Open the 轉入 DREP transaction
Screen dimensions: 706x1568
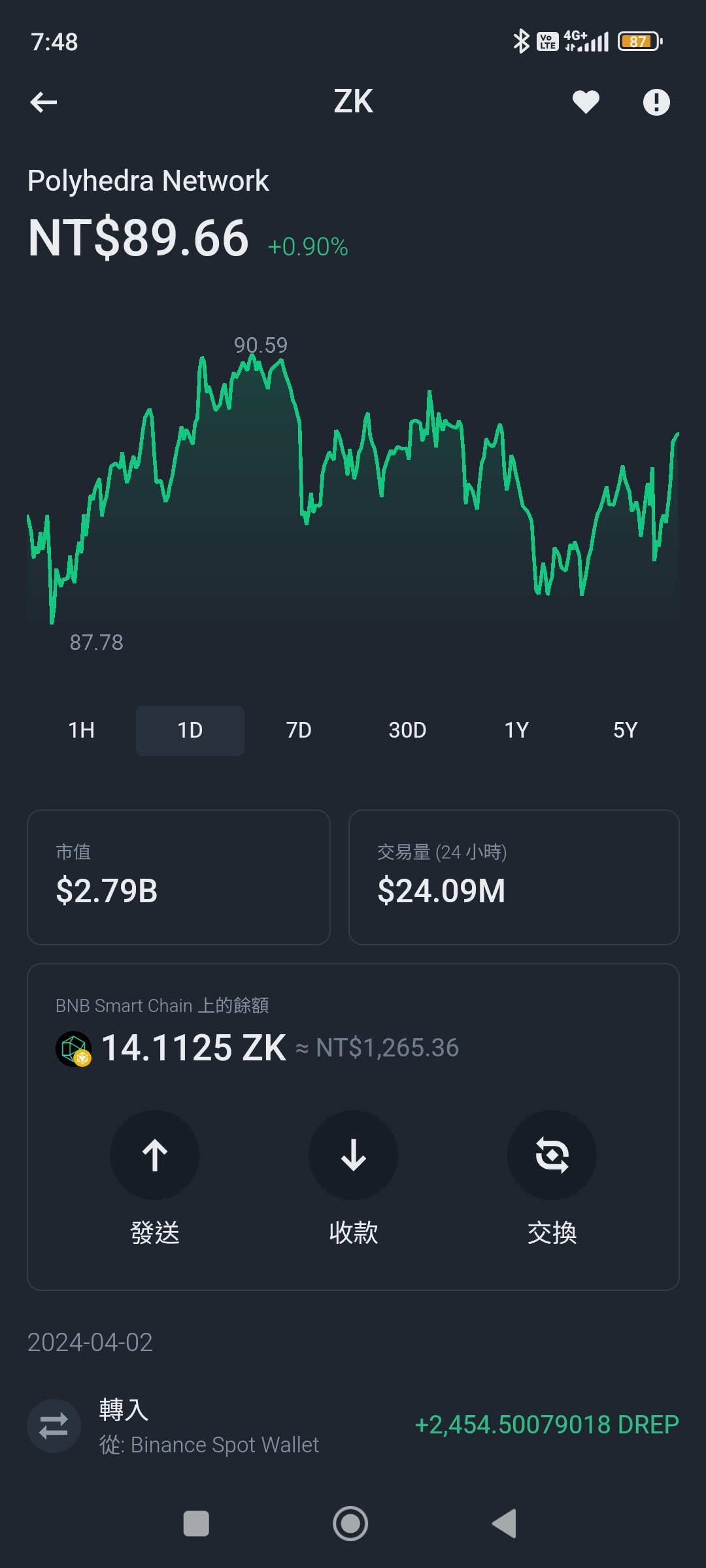click(x=353, y=1426)
